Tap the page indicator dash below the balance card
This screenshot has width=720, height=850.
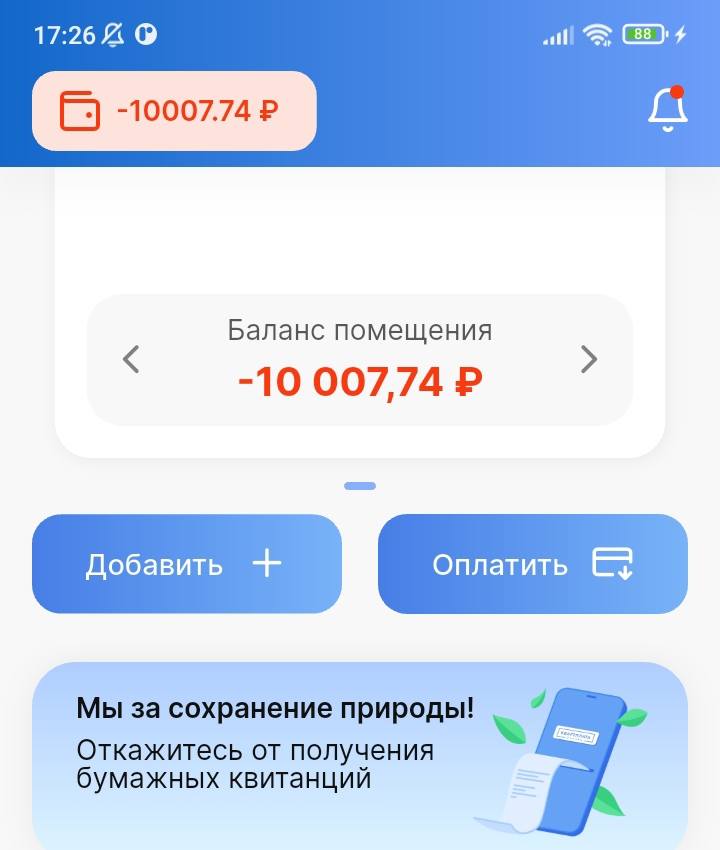pos(360,486)
